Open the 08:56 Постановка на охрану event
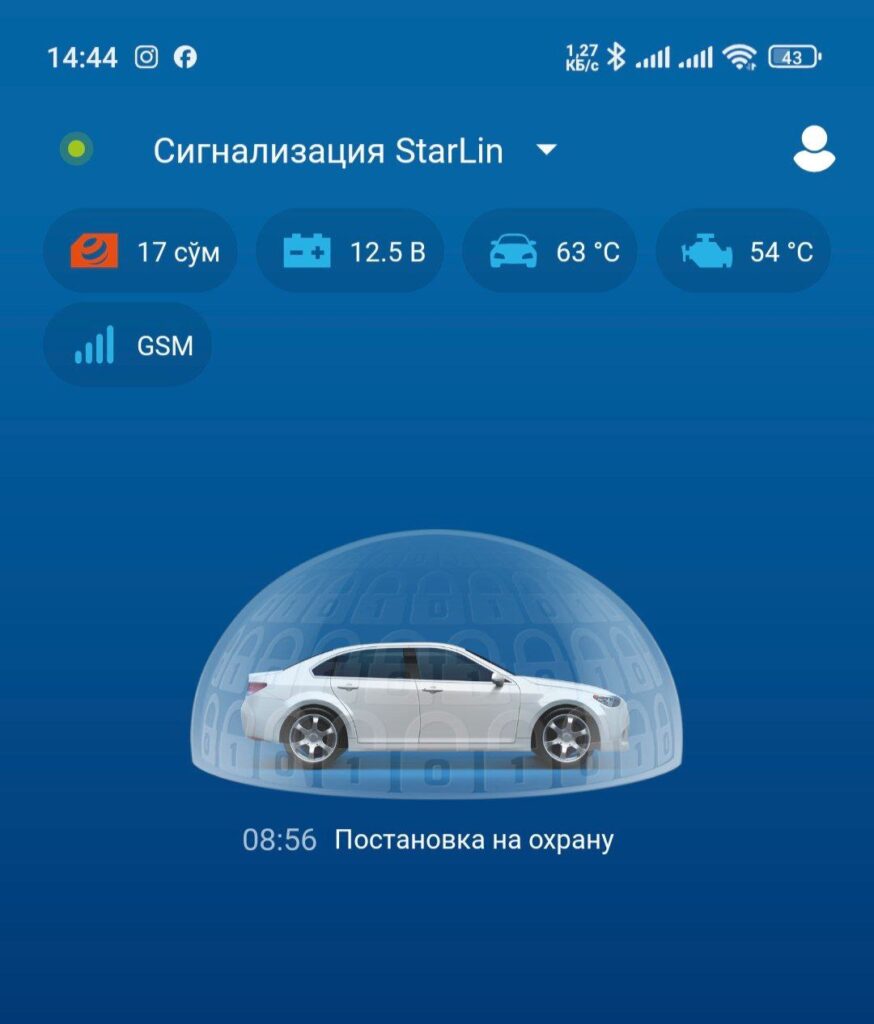 coord(428,840)
